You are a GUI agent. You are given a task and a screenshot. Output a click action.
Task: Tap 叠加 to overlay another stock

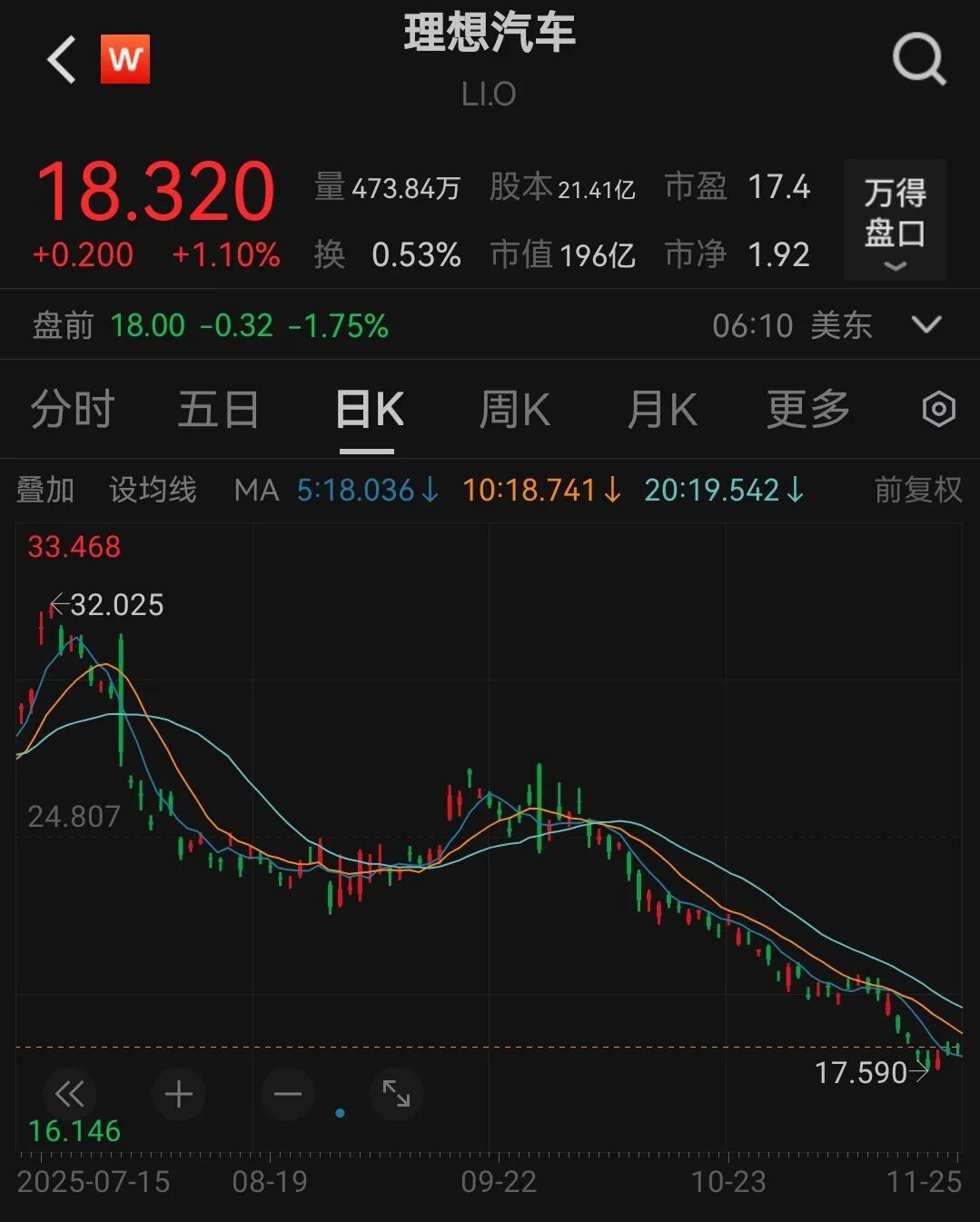45,490
